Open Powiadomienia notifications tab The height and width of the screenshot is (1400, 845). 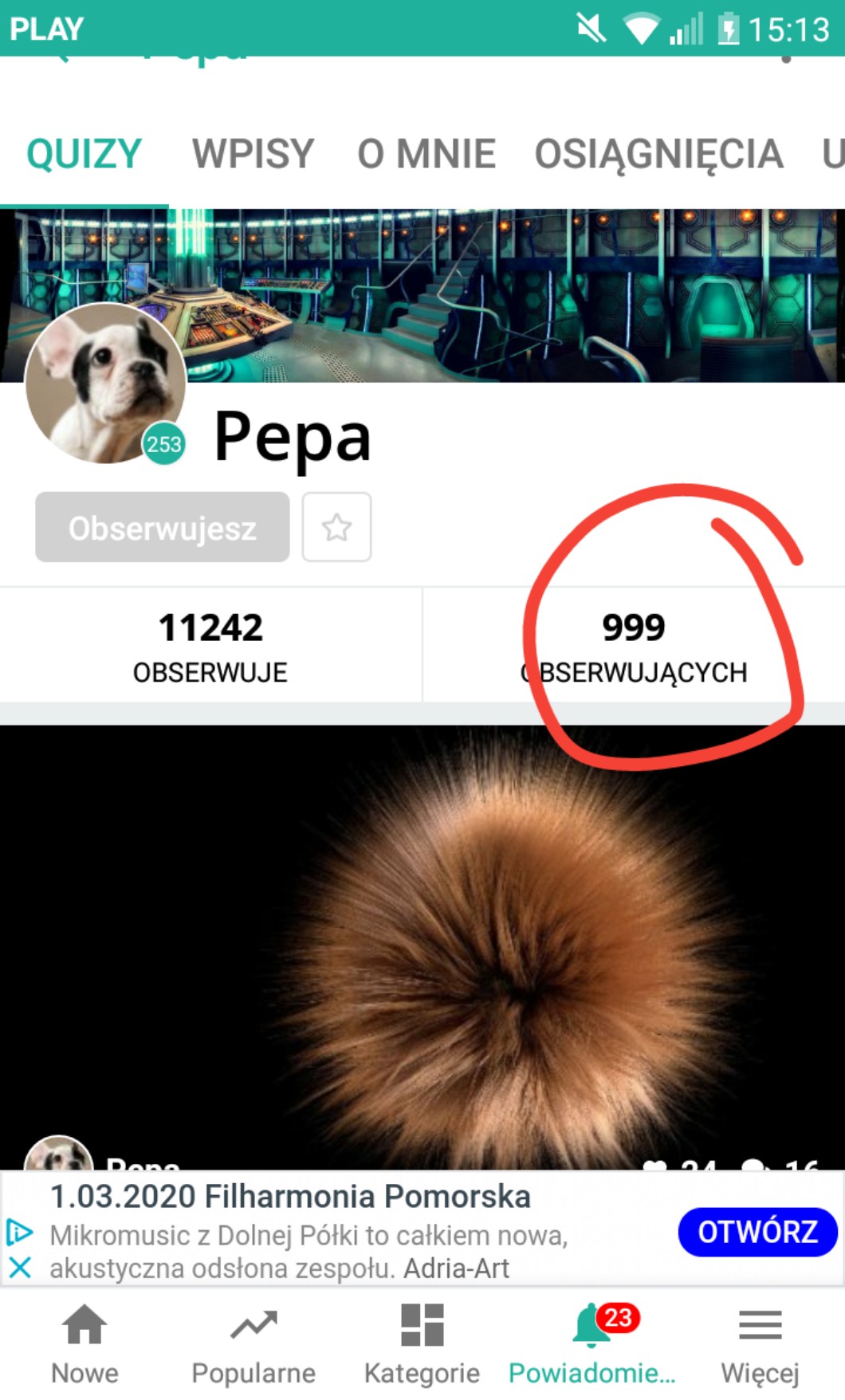pyautogui.click(x=591, y=1343)
